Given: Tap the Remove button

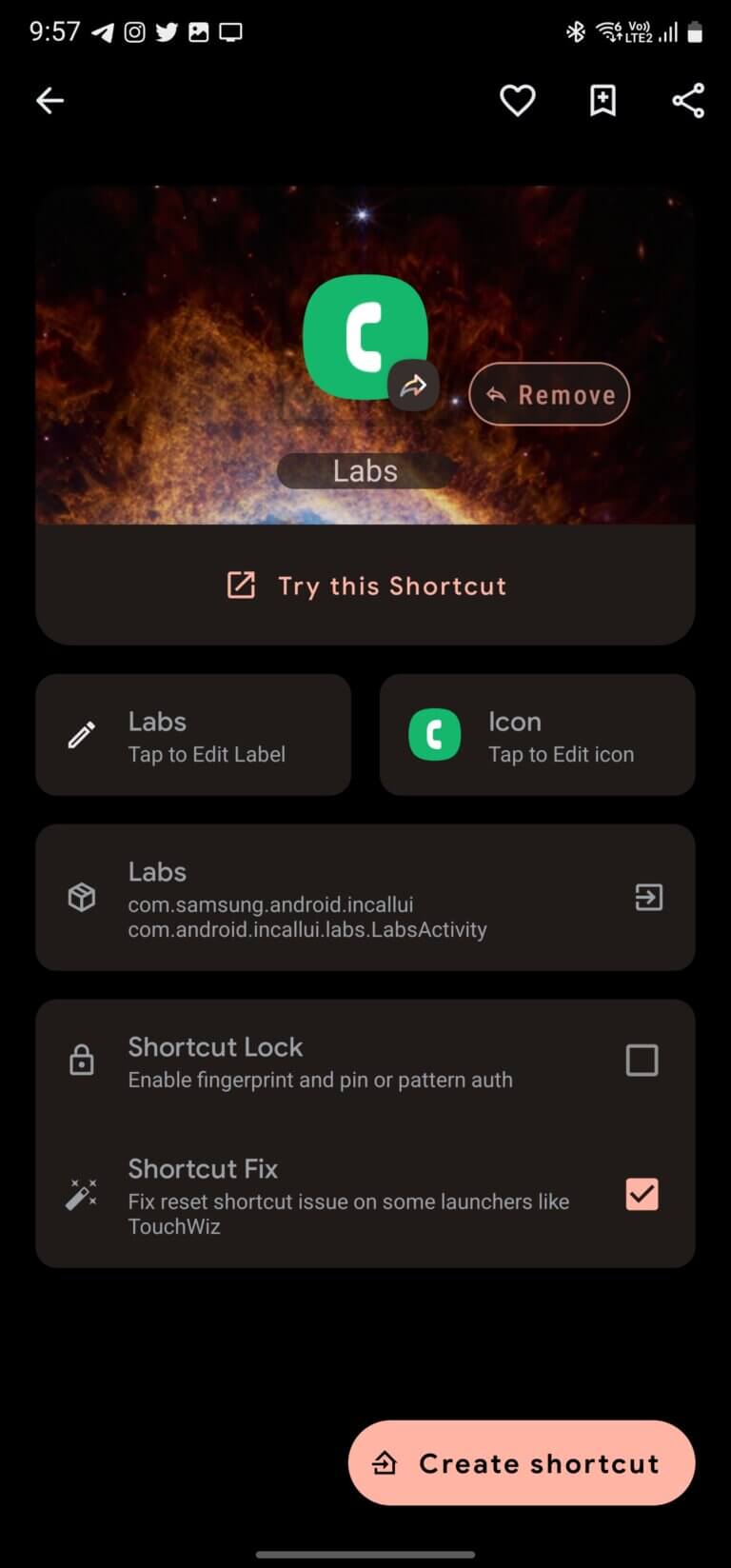Looking at the screenshot, I should point(550,394).
